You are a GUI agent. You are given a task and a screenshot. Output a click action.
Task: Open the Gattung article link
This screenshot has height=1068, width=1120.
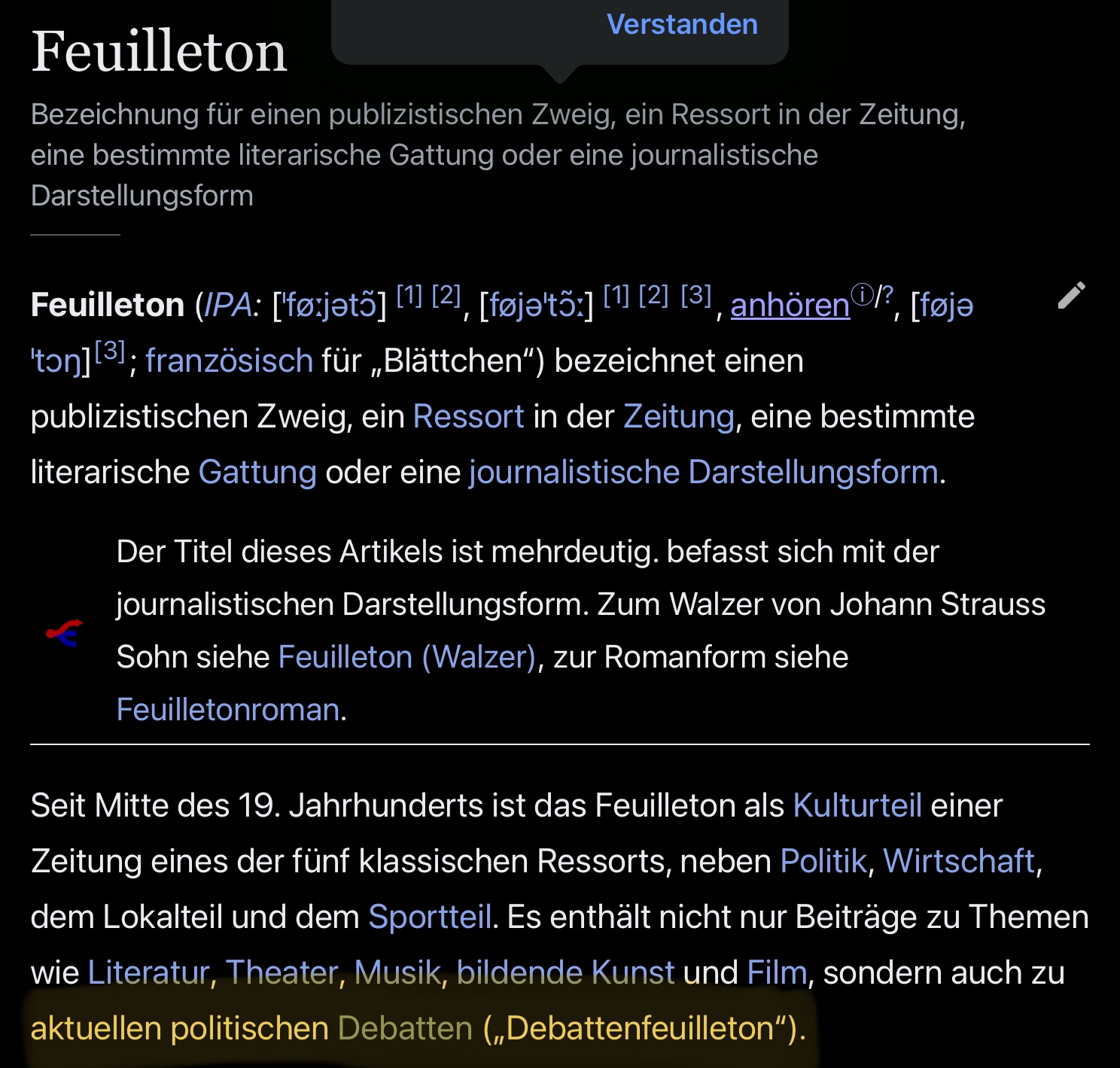point(257,473)
